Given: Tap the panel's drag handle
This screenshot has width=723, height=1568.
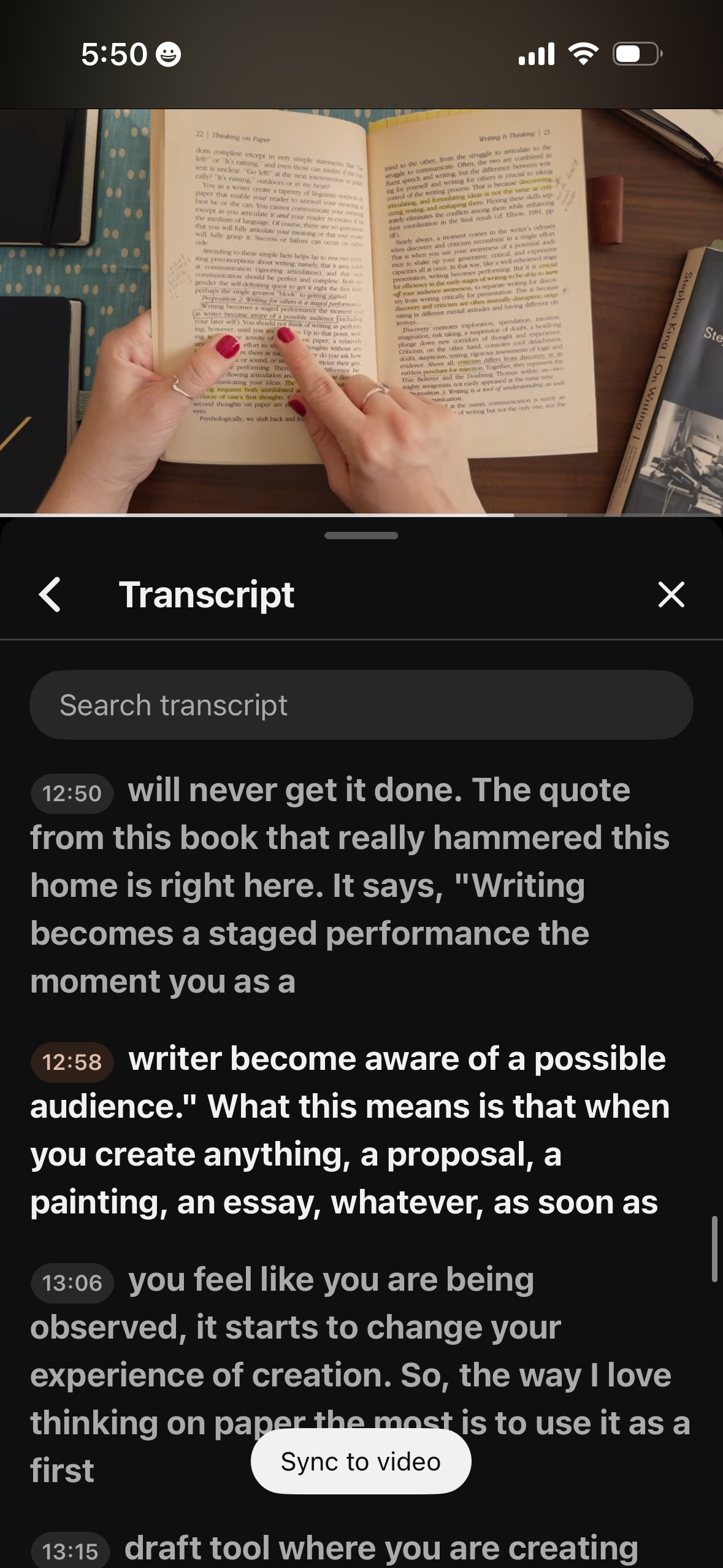Looking at the screenshot, I should (x=361, y=536).
